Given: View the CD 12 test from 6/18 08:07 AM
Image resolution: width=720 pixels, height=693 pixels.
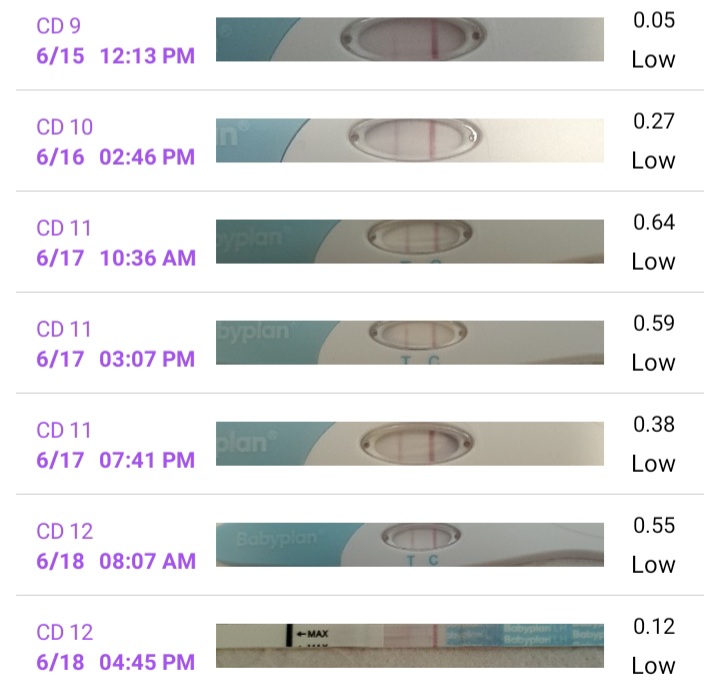Looking at the screenshot, I should (360, 545).
